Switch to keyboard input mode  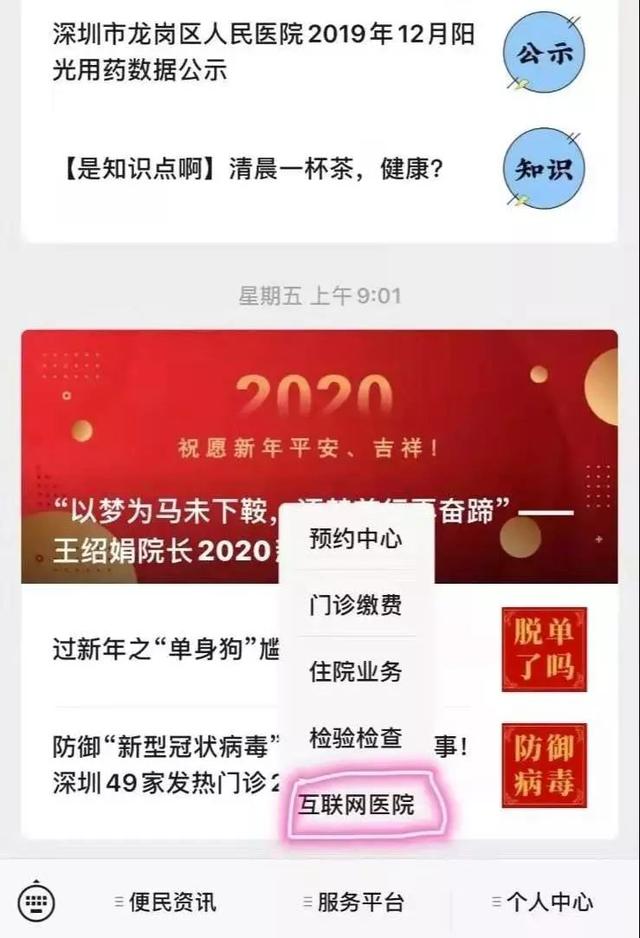pos(37,903)
